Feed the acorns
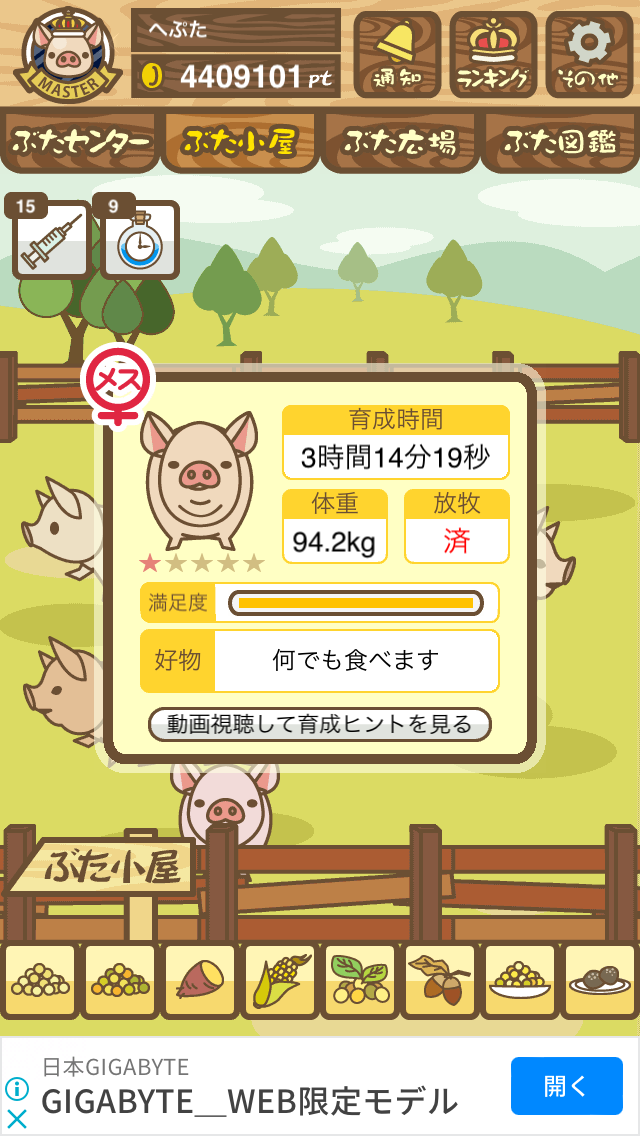The width and height of the screenshot is (640, 1136). click(439, 982)
